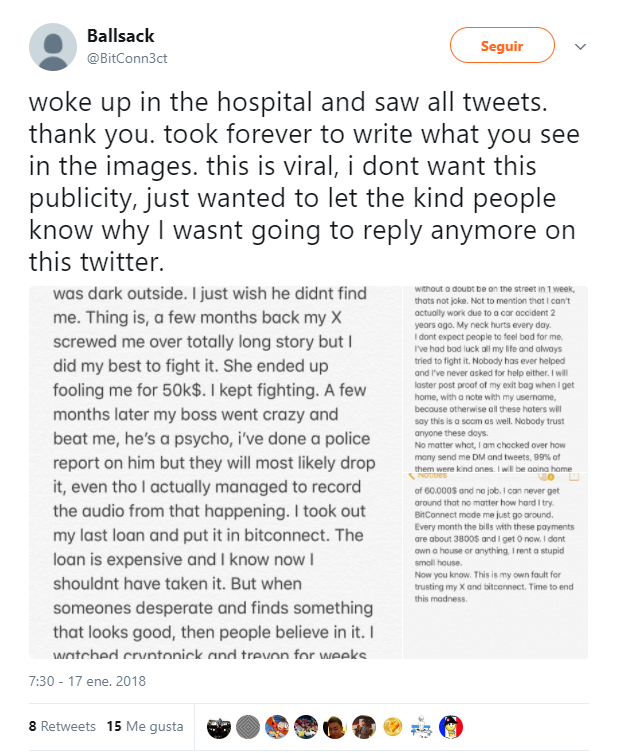Open the last liker avatar with cap
The image size is (626, 753).
(451, 727)
